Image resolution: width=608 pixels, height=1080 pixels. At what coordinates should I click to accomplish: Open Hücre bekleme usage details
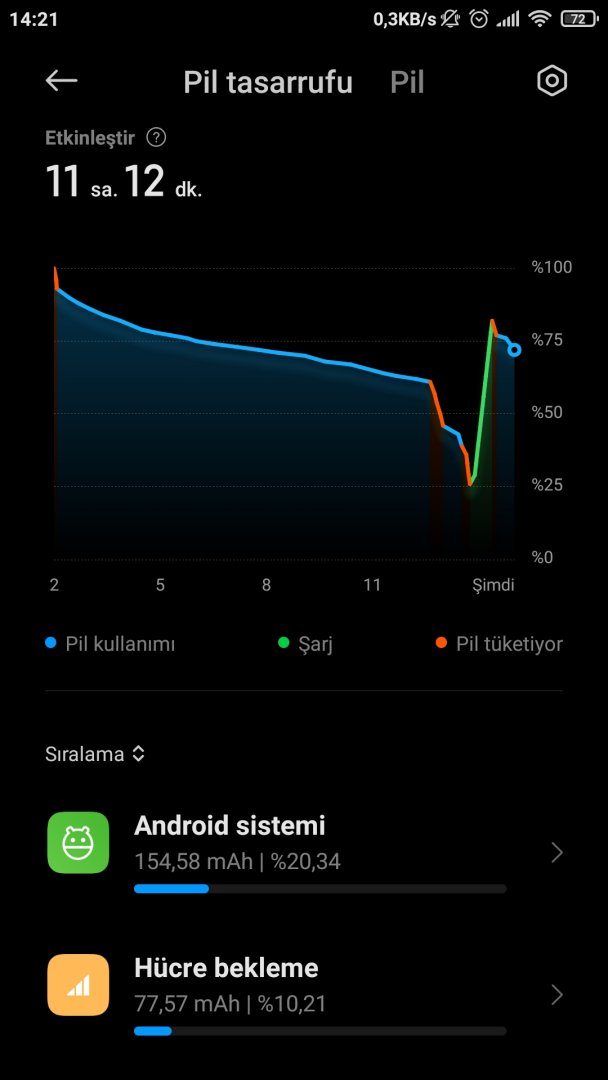pos(304,996)
